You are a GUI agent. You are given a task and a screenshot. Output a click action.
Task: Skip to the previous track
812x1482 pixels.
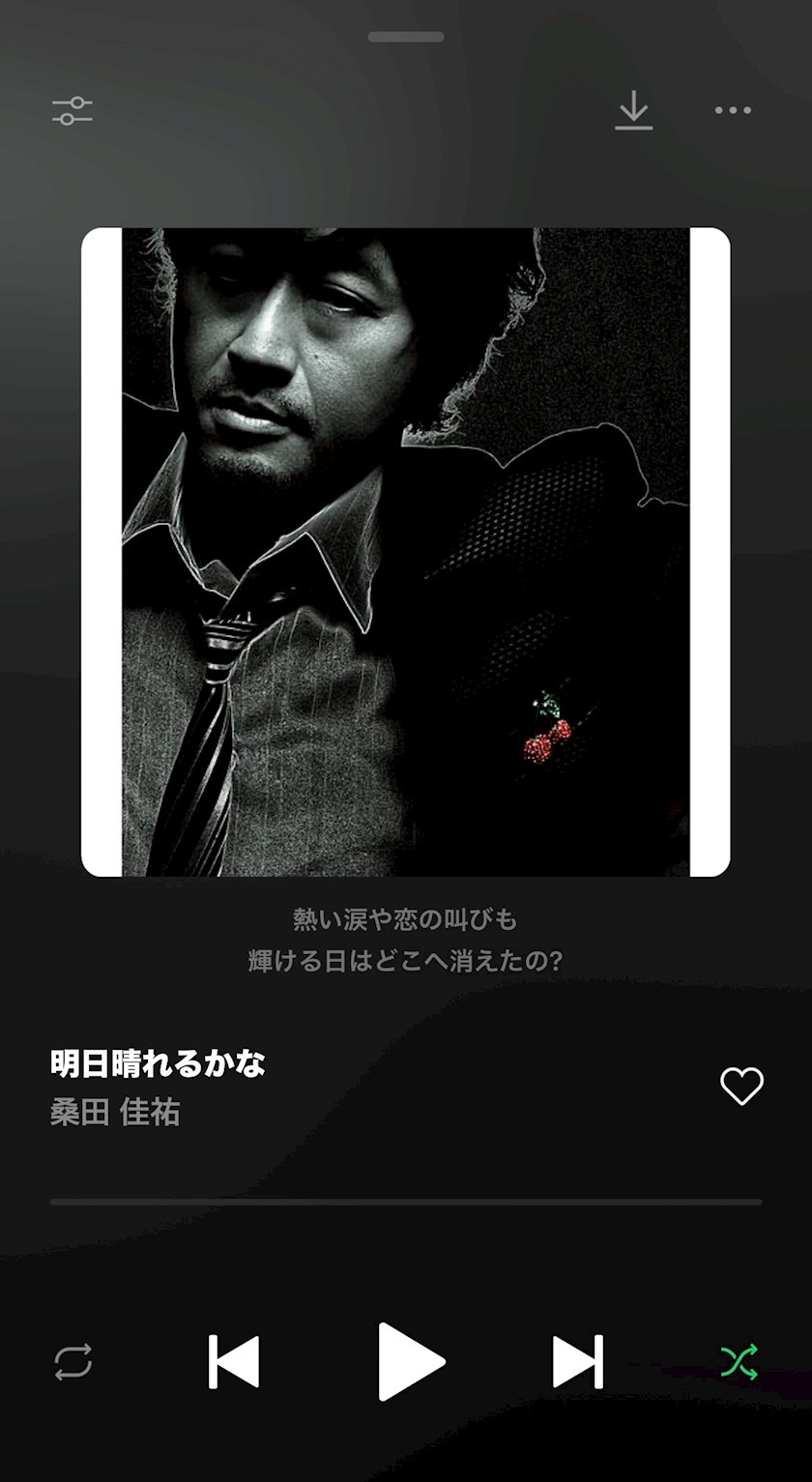[x=234, y=1361]
